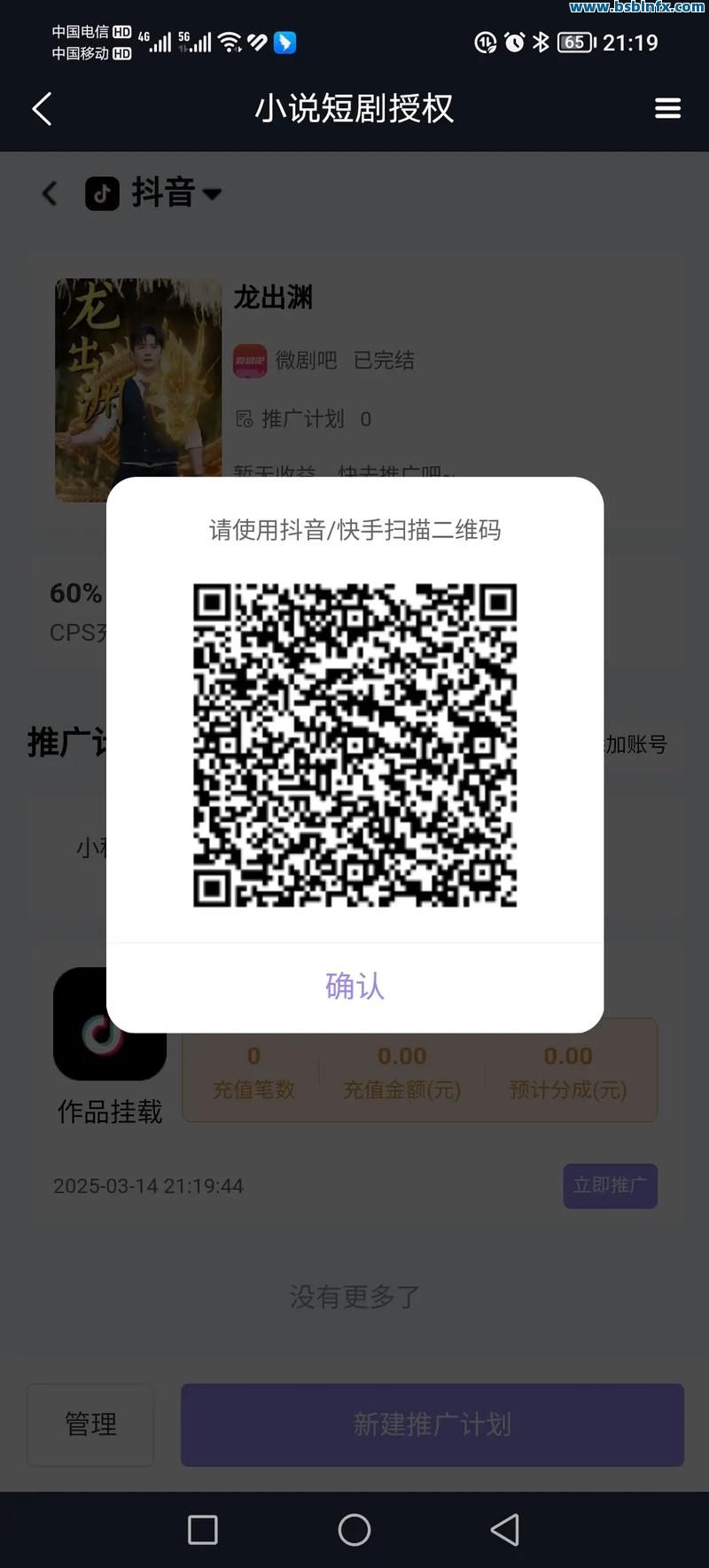
Task: Open the 抖音 platform dropdown
Action: 213,193
